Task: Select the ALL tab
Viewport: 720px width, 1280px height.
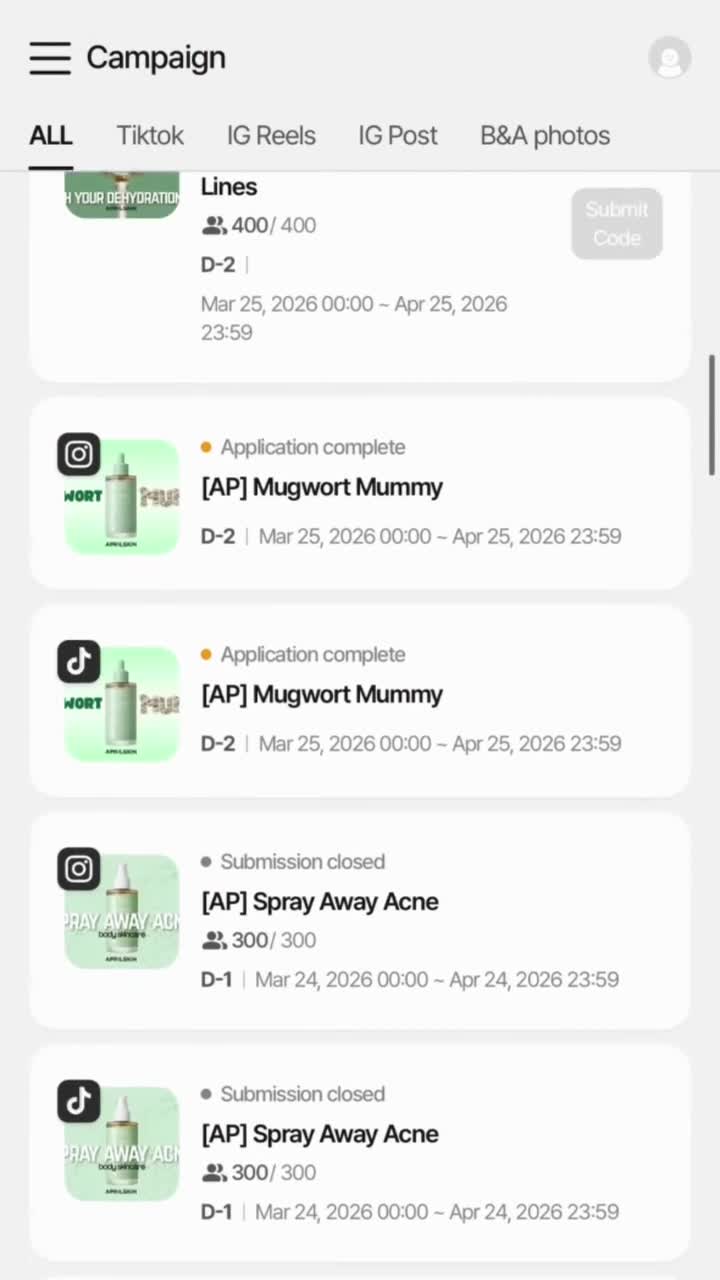Action: (51, 136)
